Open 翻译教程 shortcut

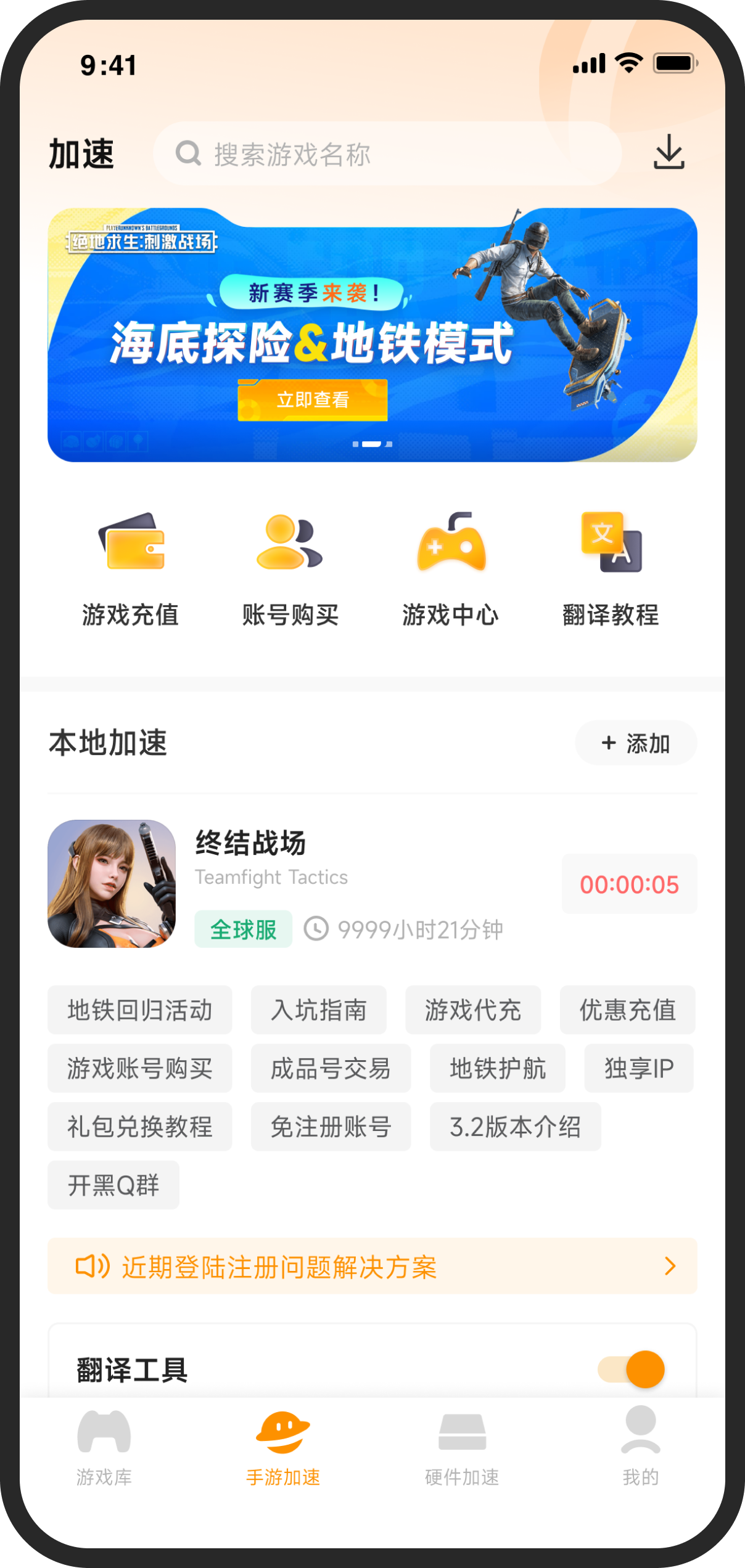point(611,568)
